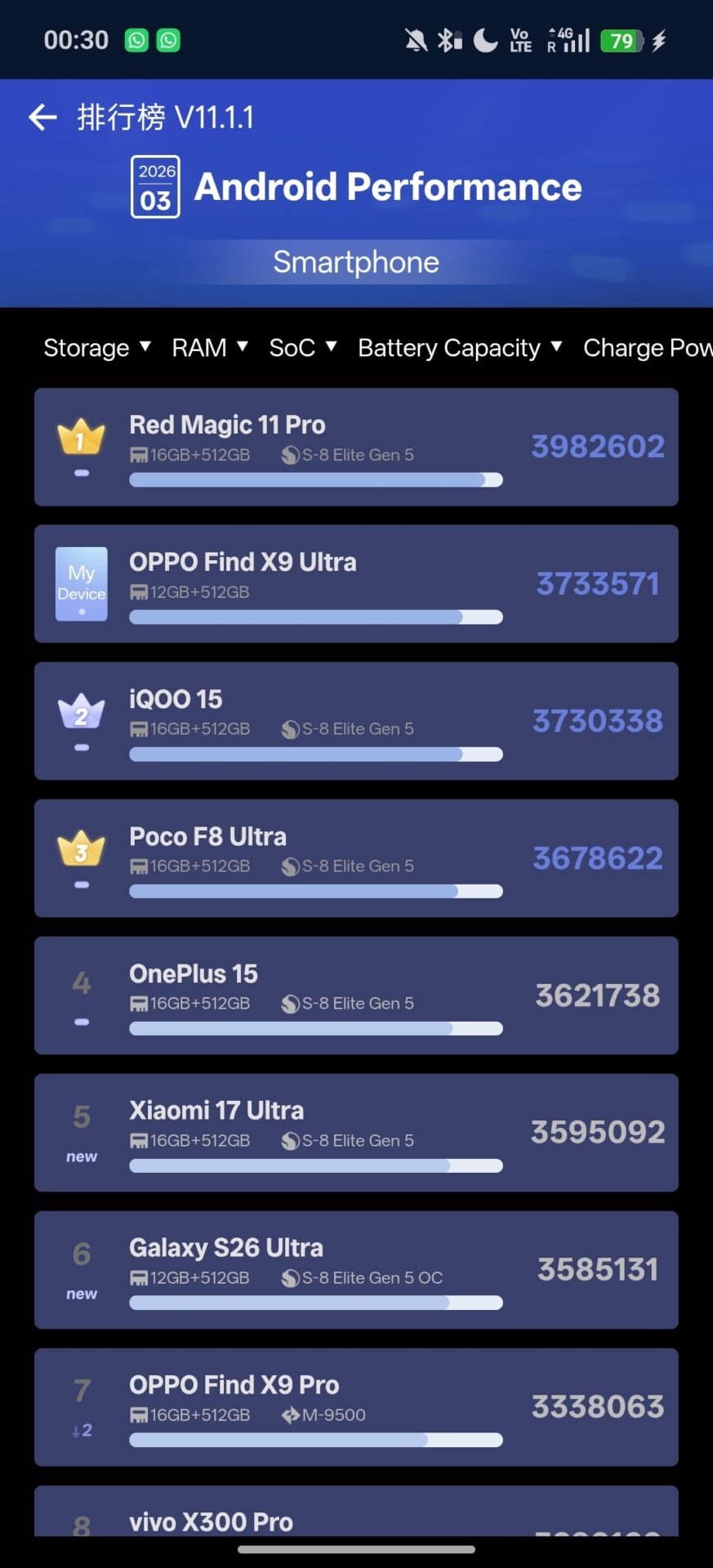The height and width of the screenshot is (1568, 713).
Task: Select the Poco F8 Ultra entry
Action: pos(356,858)
